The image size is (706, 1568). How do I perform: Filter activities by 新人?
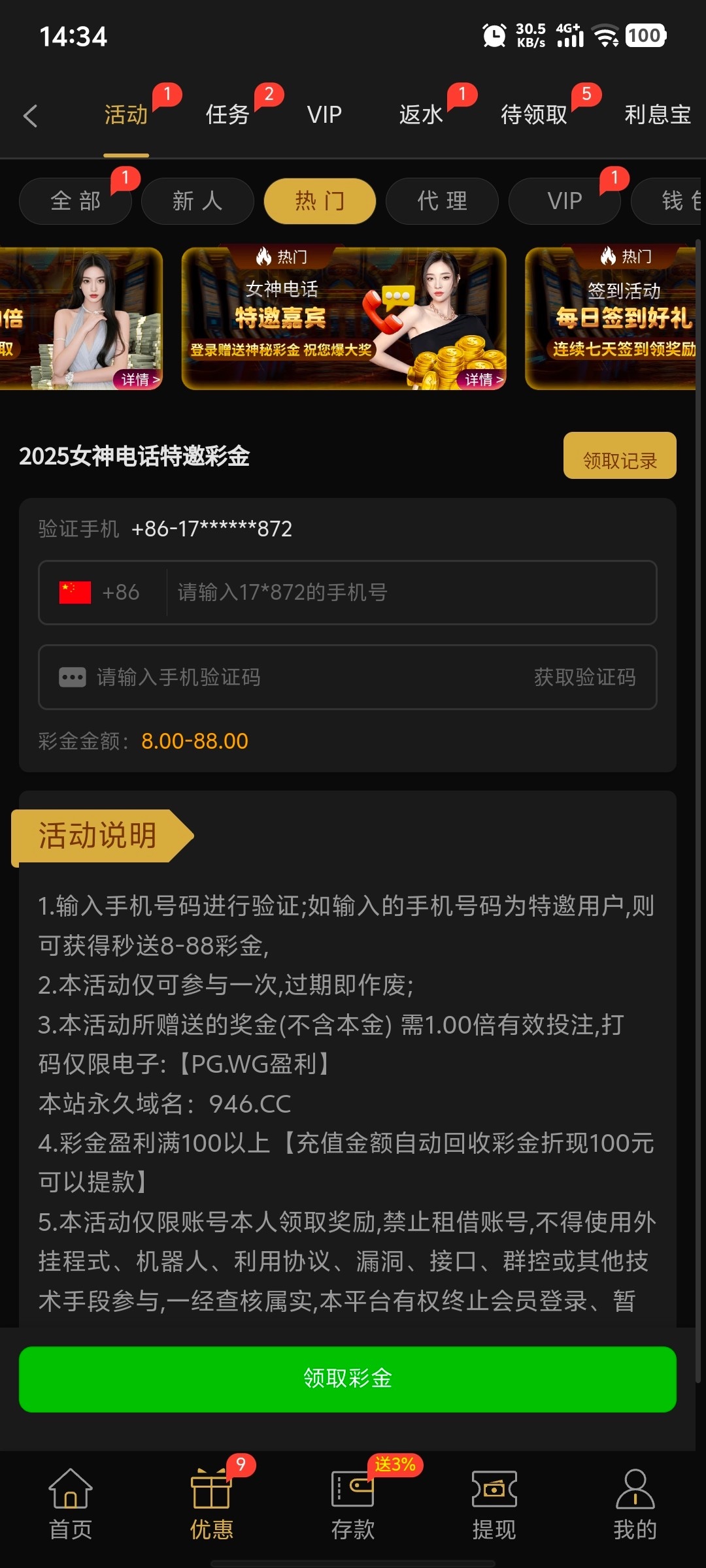point(197,201)
